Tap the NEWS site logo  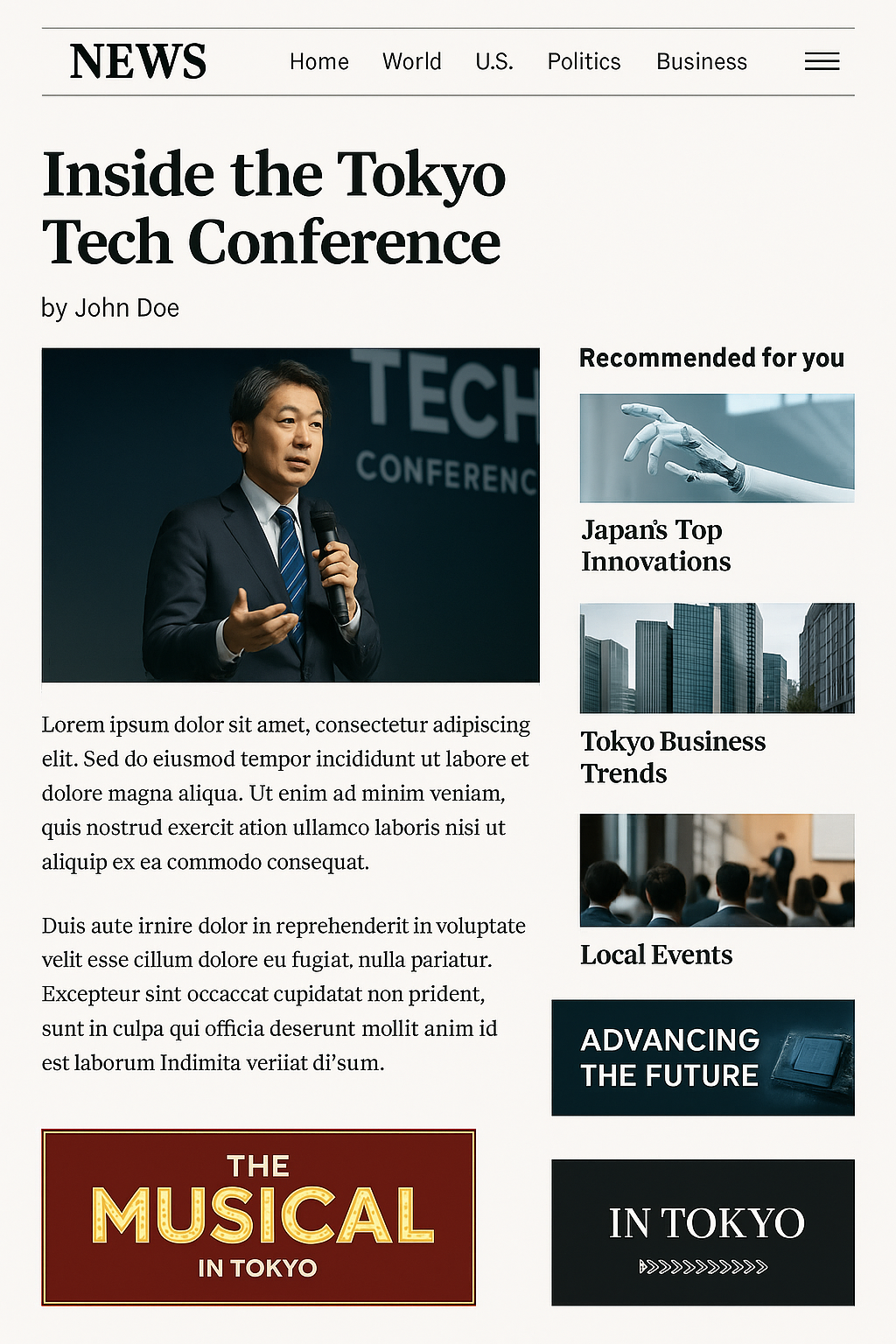pyautogui.click(x=138, y=62)
